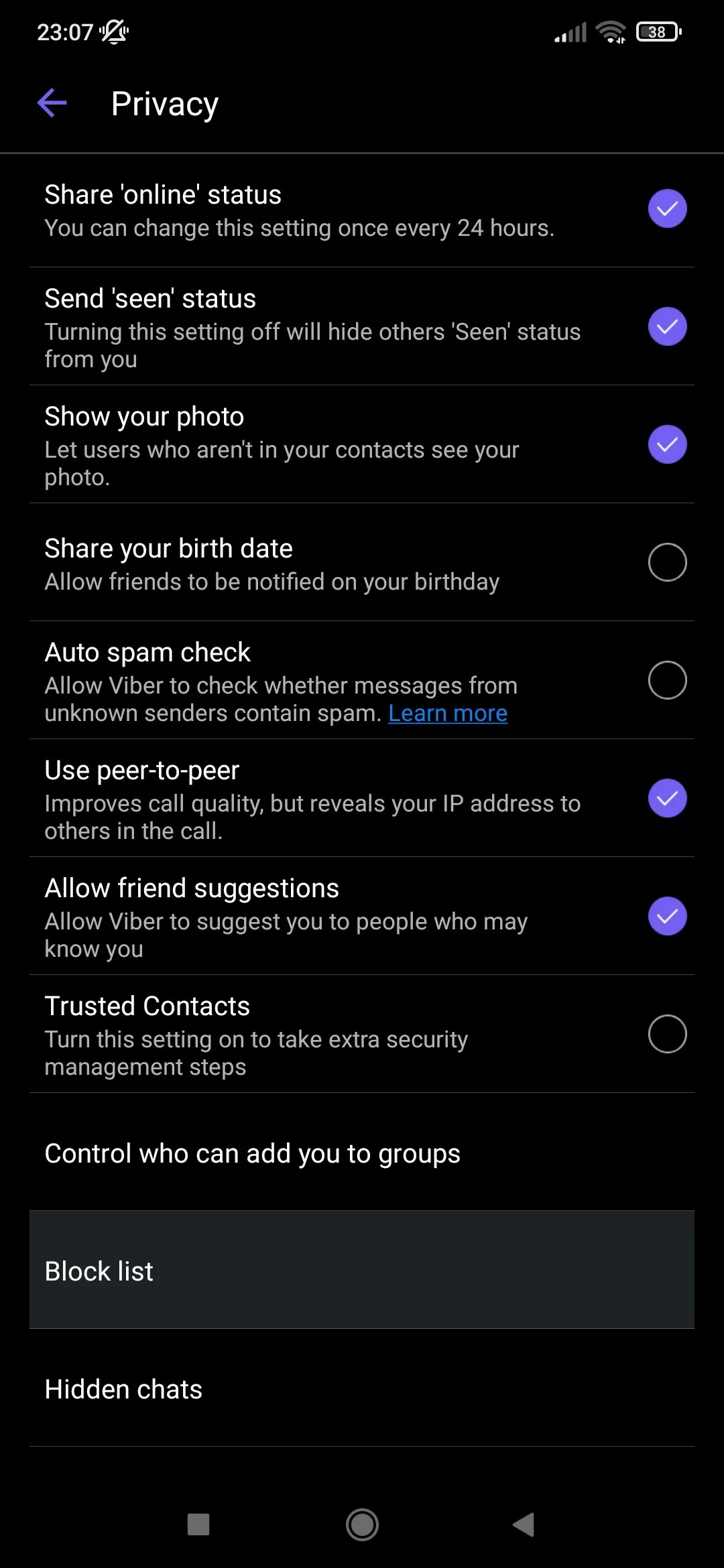Enable Auto spam check
724x1568 pixels.
tap(667, 679)
